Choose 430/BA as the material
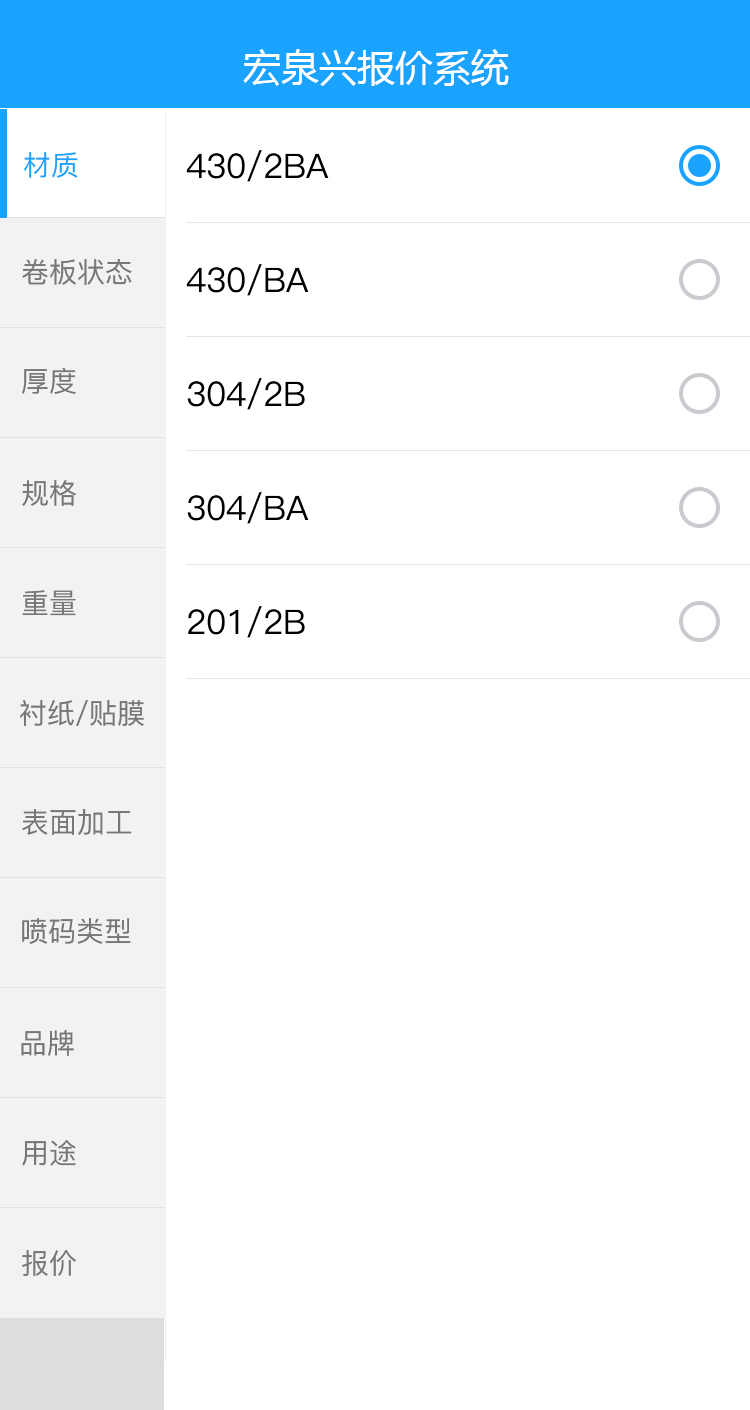750x1410 pixels. coord(698,280)
